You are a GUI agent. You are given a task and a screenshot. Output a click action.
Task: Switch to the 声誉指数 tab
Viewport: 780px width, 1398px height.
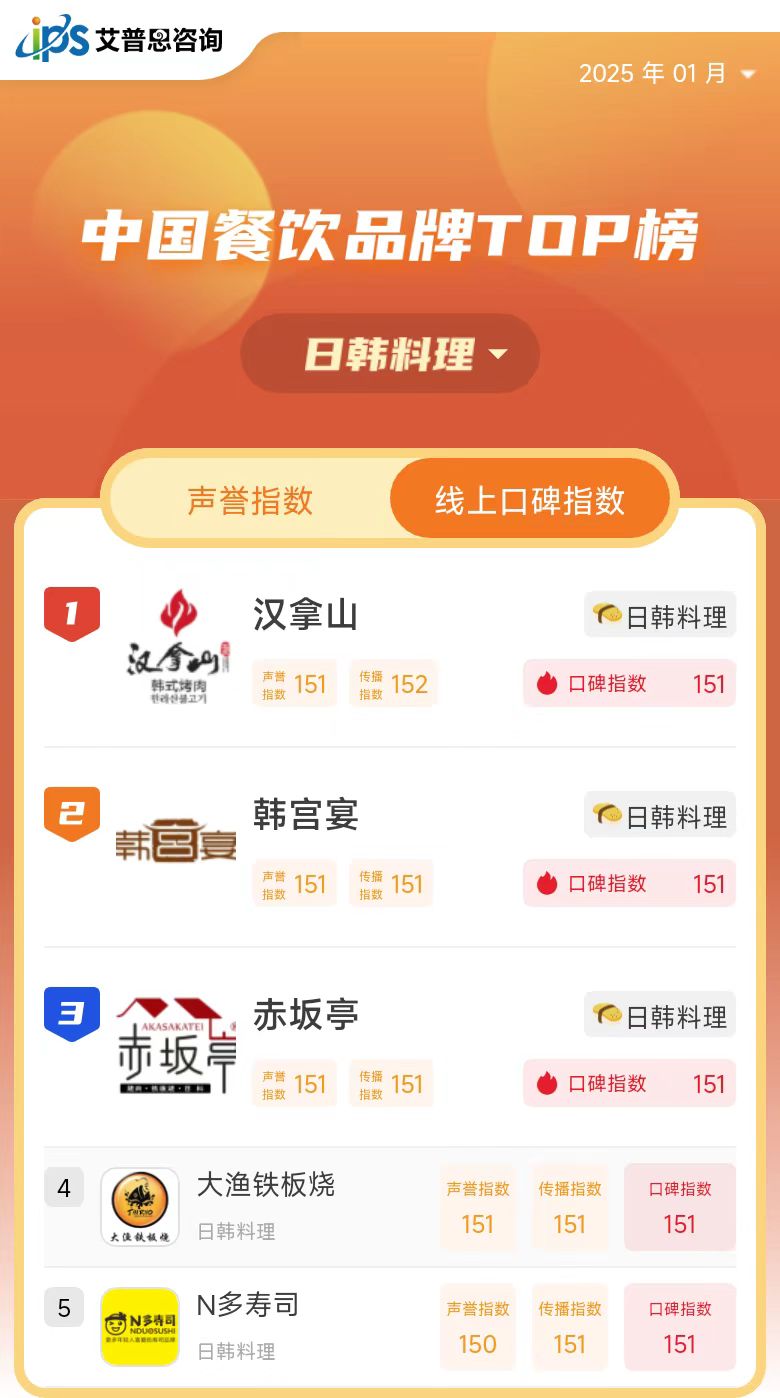[250, 500]
